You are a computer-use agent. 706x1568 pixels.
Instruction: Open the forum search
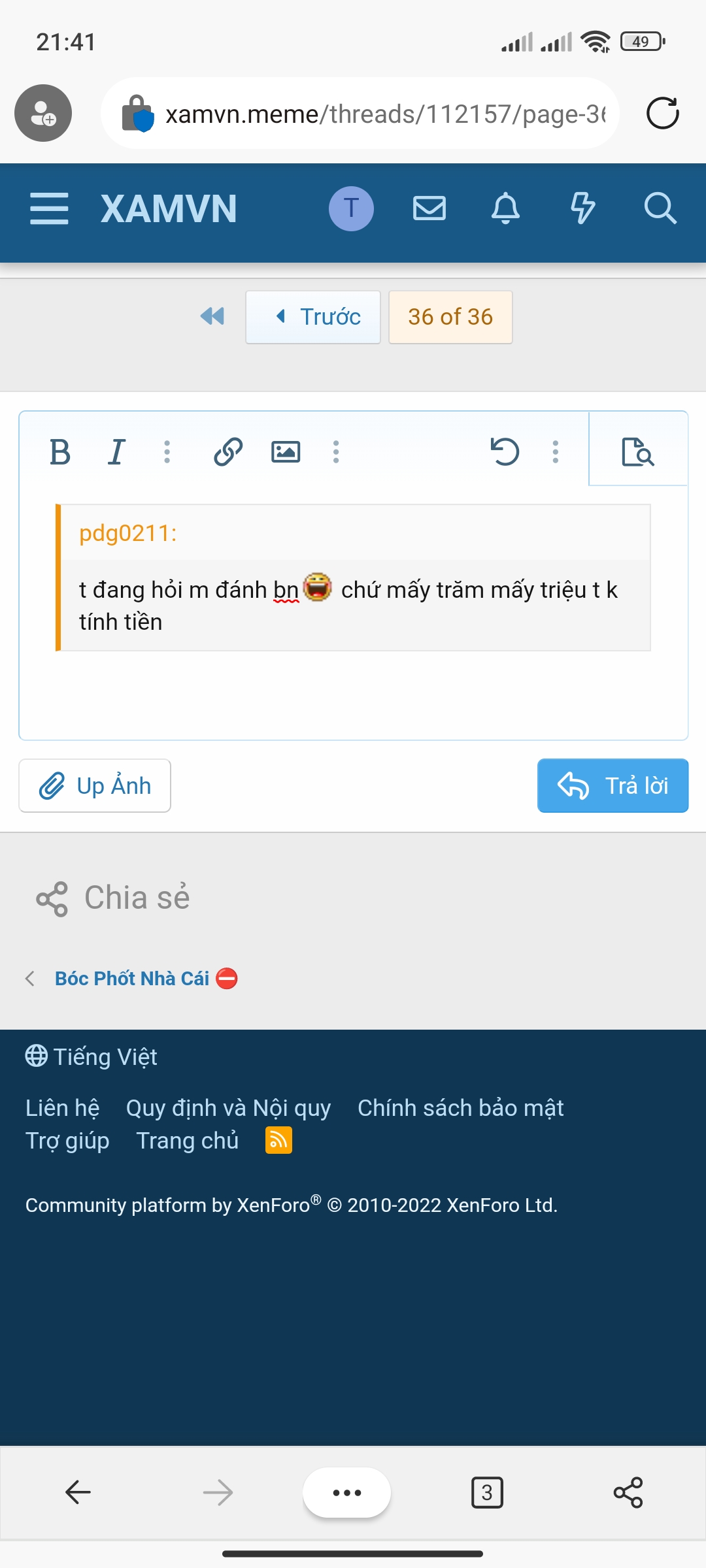tap(660, 208)
